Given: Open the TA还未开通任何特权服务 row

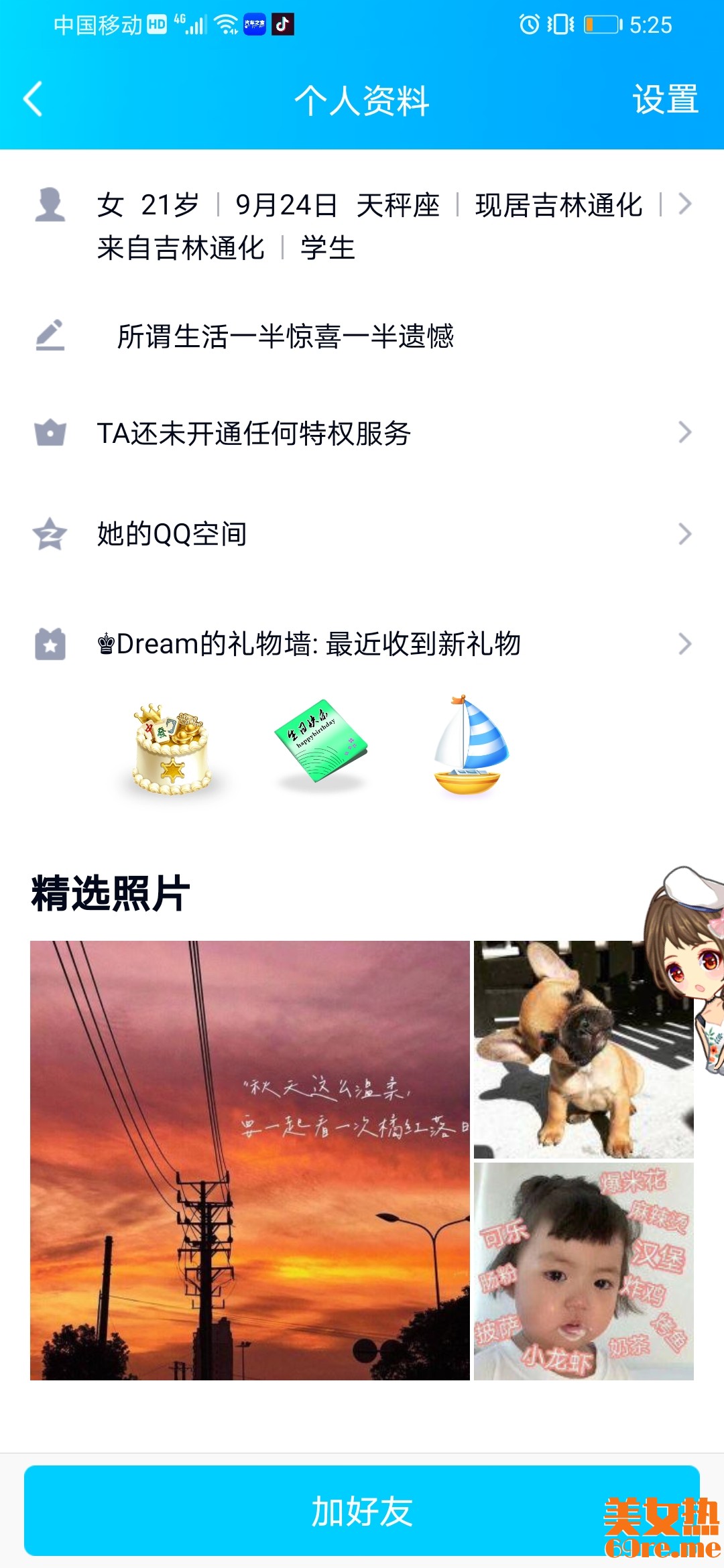Looking at the screenshot, I should [x=362, y=433].
